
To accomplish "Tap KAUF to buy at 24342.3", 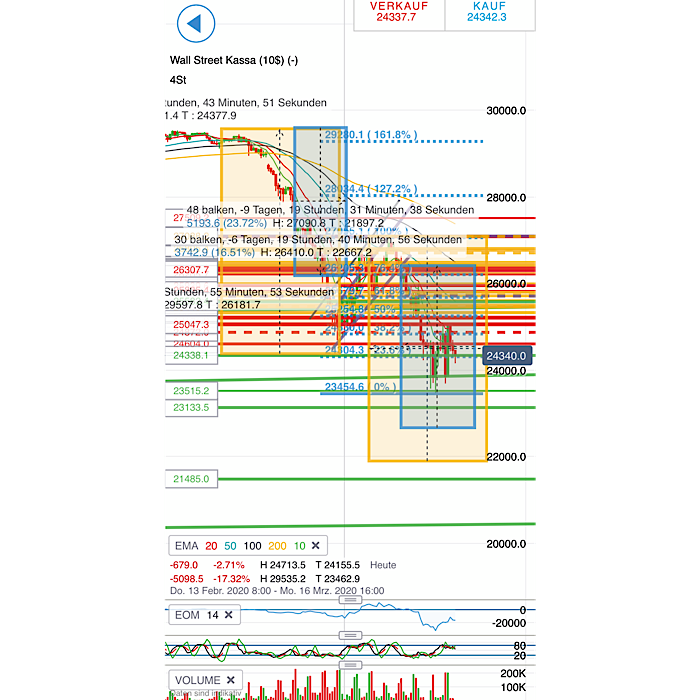I will pos(487,11).
